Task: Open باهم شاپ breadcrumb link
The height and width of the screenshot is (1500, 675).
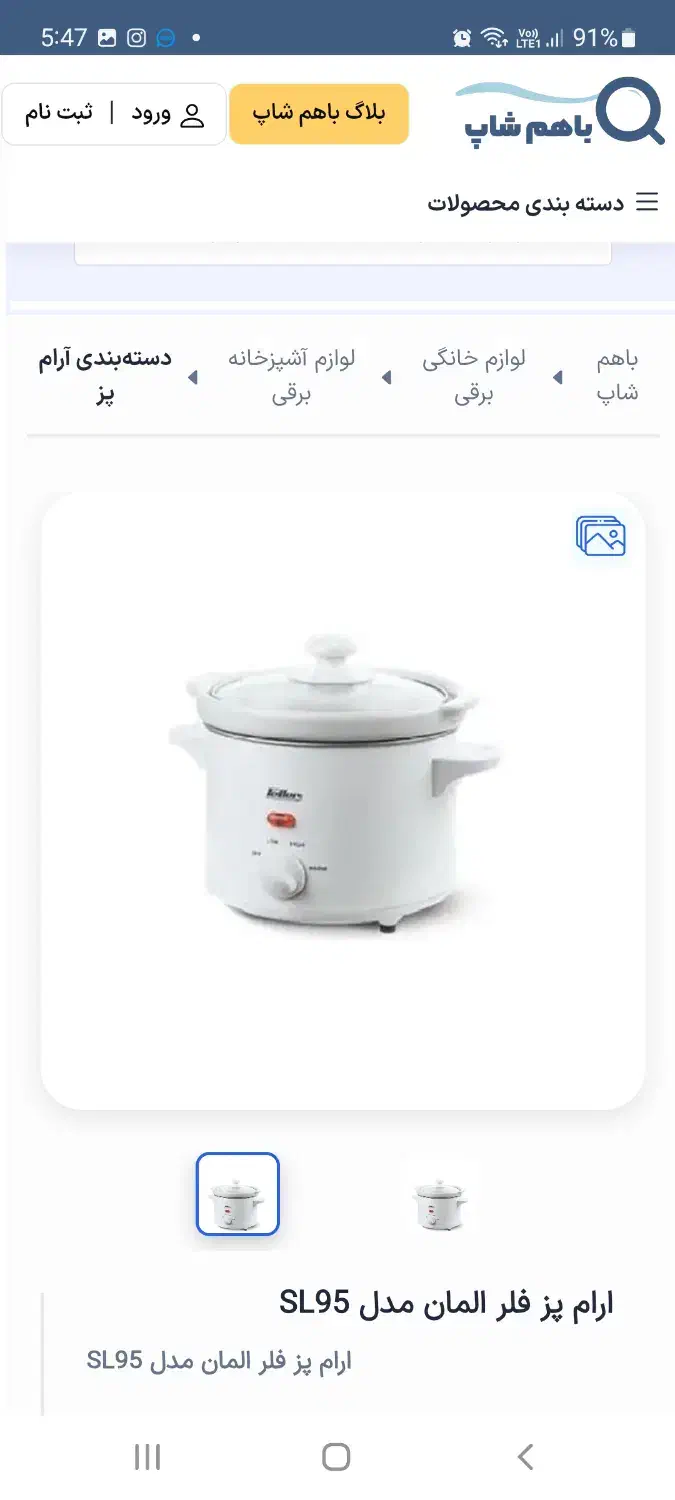Action: click(617, 376)
